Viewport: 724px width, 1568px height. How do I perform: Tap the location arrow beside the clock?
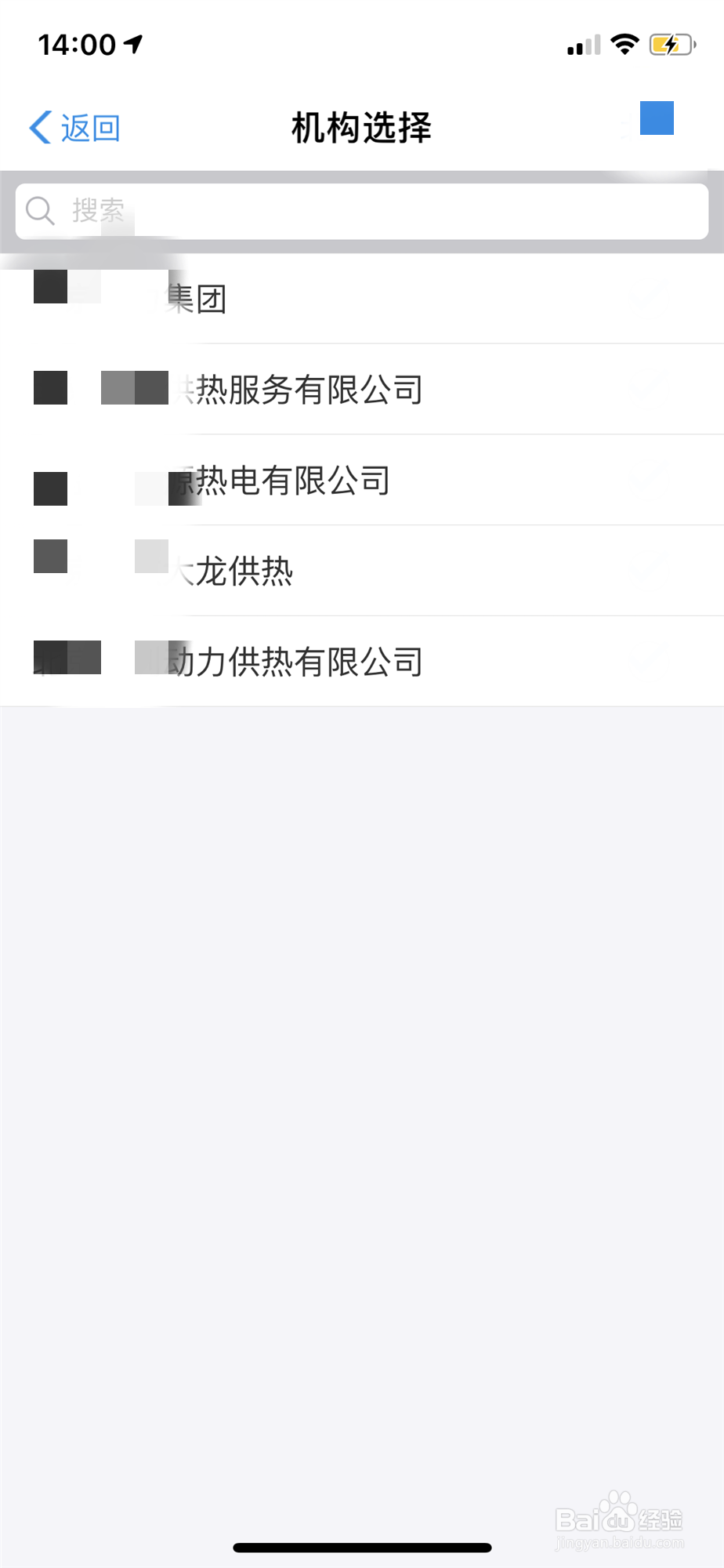[x=133, y=44]
